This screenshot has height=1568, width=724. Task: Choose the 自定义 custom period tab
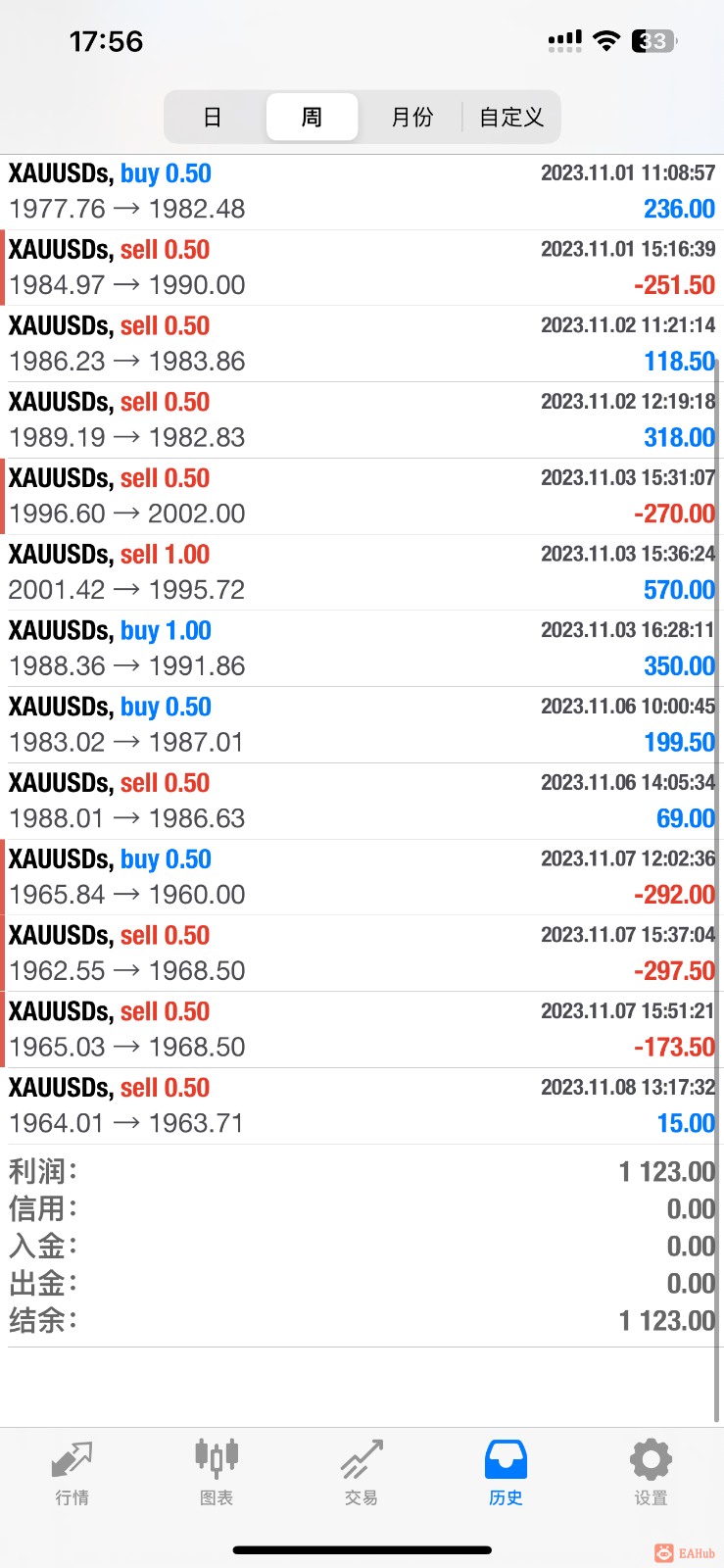(511, 118)
